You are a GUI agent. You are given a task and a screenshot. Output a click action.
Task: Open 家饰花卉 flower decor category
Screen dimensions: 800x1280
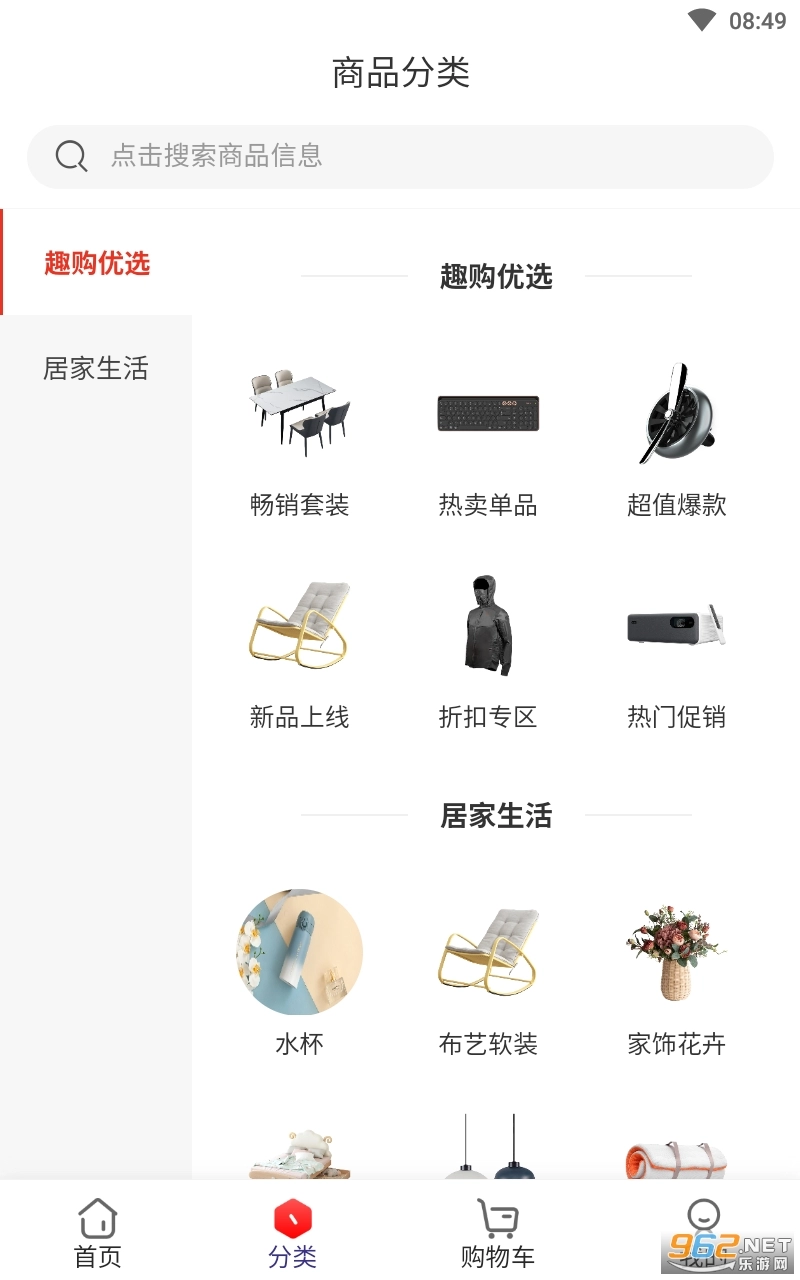675,951
